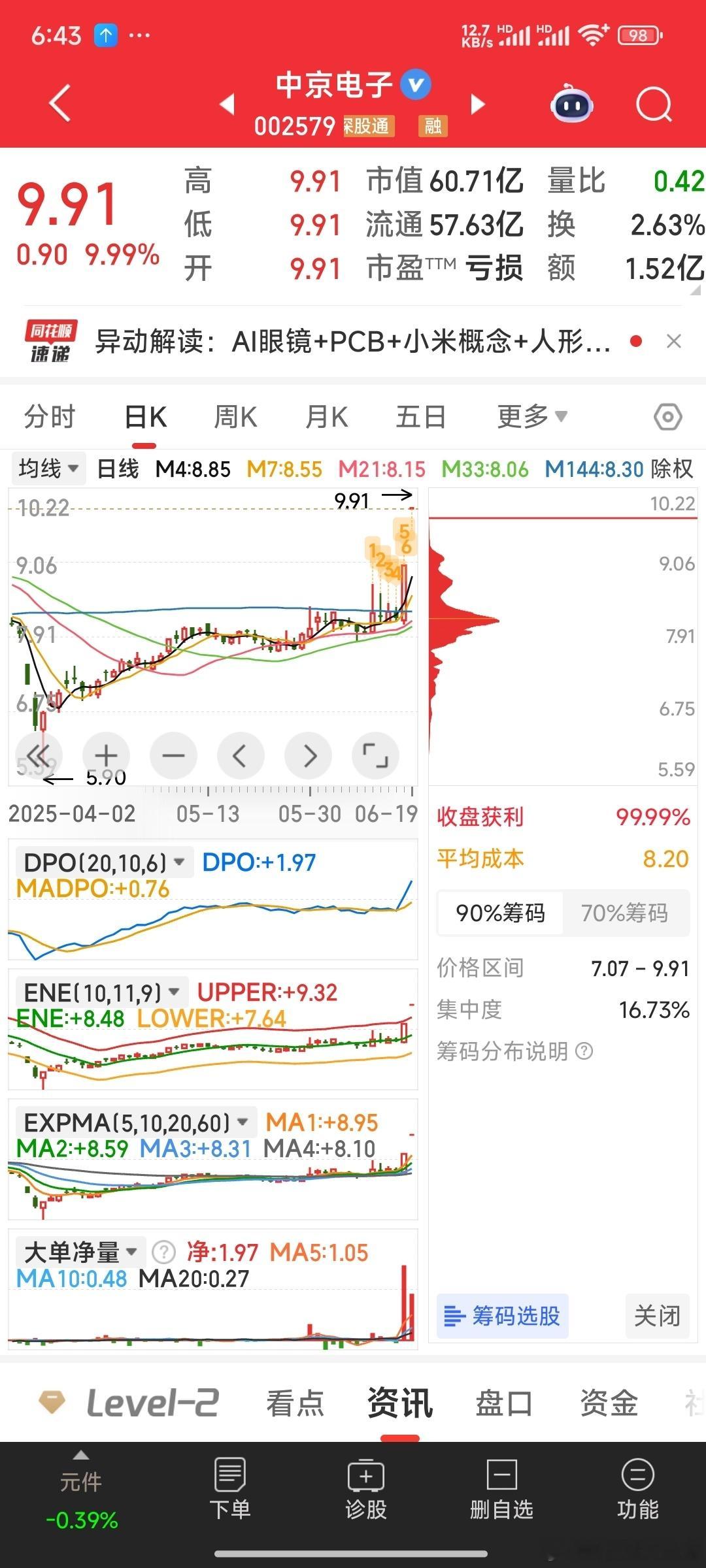The height and width of the screenshot is (1568, 706).
Task: Zoom in the K-line chart
Action: pyautogui.click(x=106, y=756)
